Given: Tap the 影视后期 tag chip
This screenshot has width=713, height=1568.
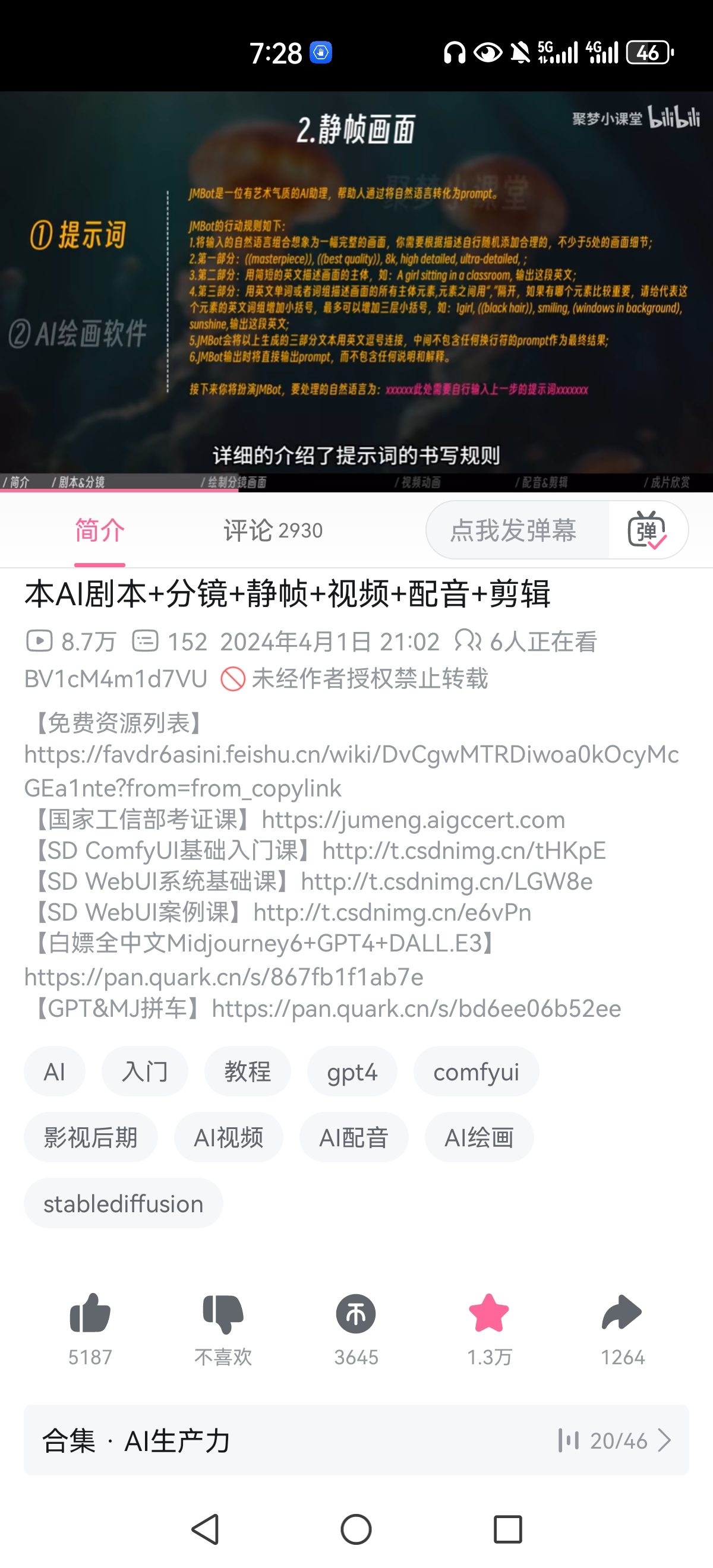Looking at the screenshot, I should tap(91, 1137).
